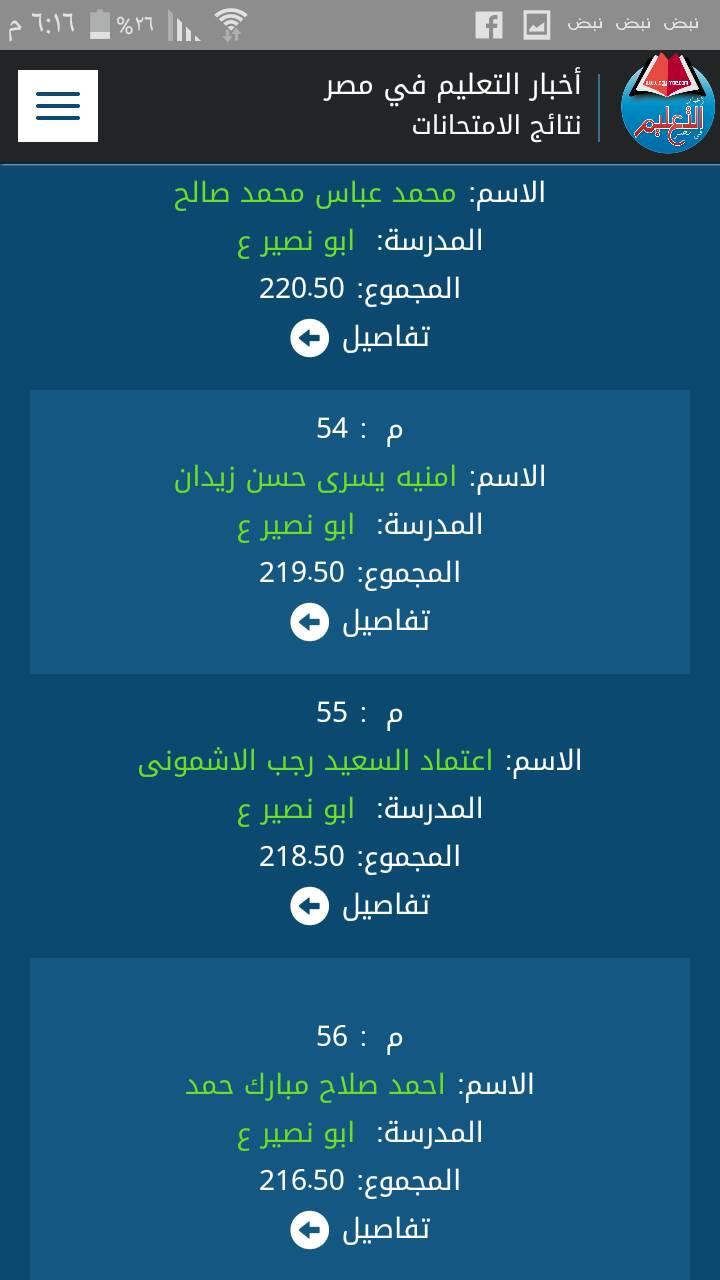View details for اعتماد السعيد رجب الاشمونى

point(360,906)
